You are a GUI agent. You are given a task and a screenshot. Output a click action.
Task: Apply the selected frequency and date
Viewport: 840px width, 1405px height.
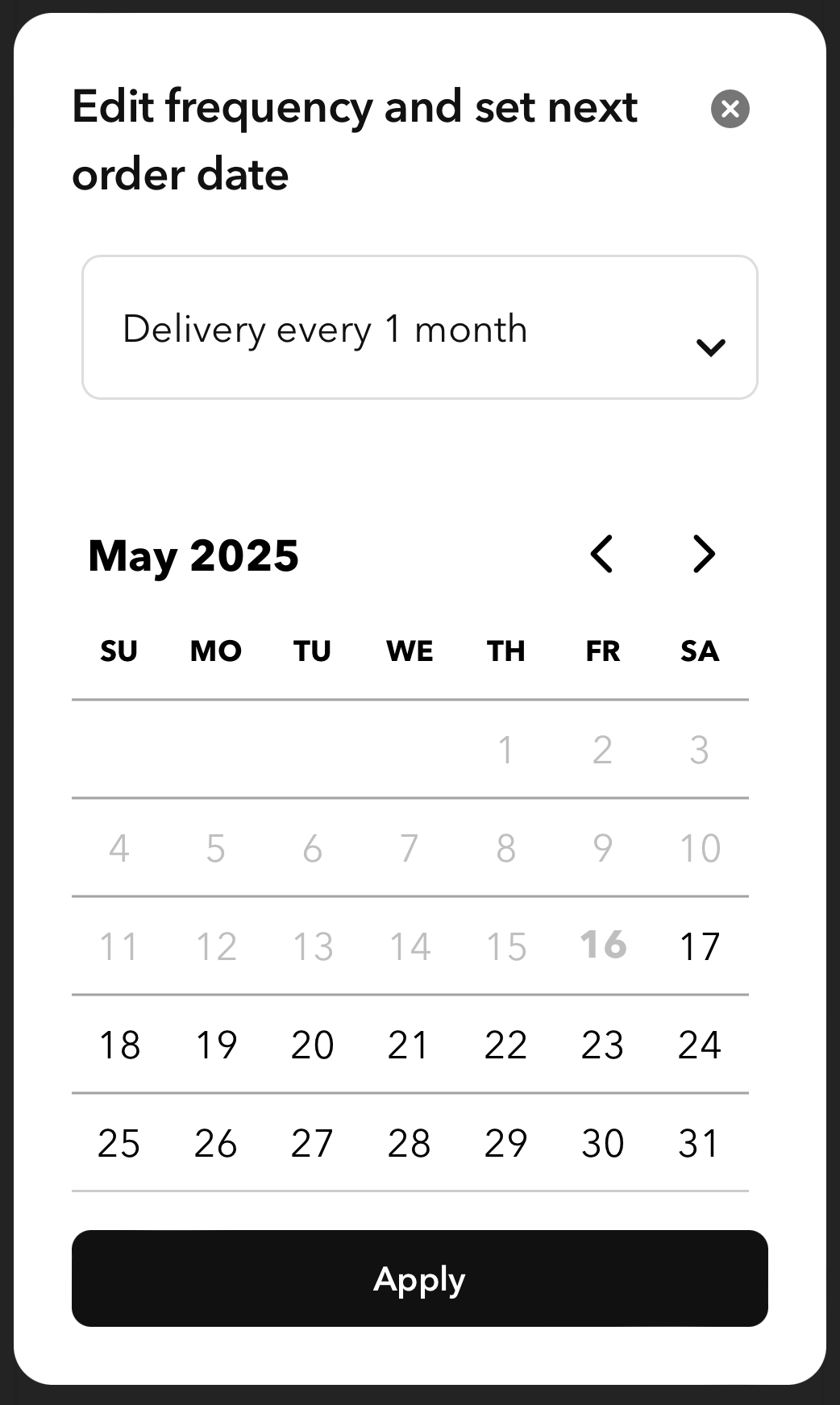(419, 1278)
